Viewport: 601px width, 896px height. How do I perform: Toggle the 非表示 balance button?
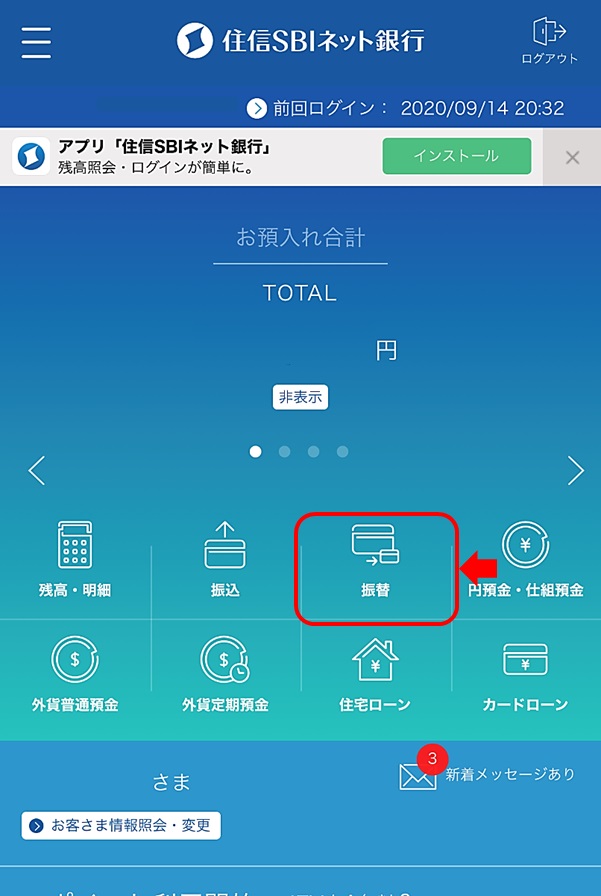point(300,397)
